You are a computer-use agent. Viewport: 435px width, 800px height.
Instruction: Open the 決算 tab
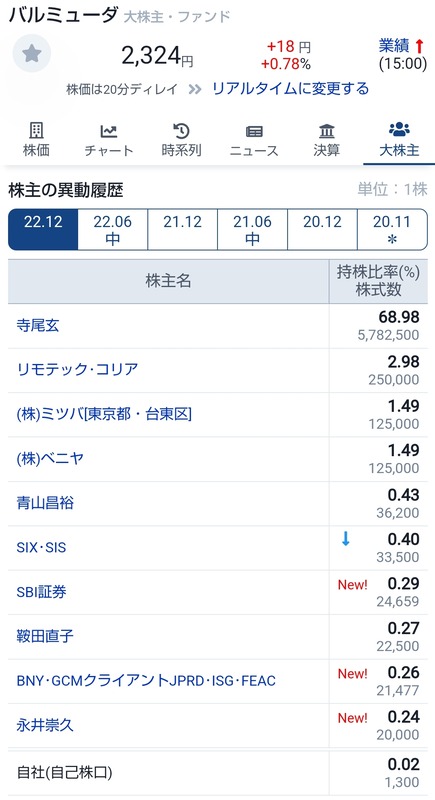tap(326, 140)
